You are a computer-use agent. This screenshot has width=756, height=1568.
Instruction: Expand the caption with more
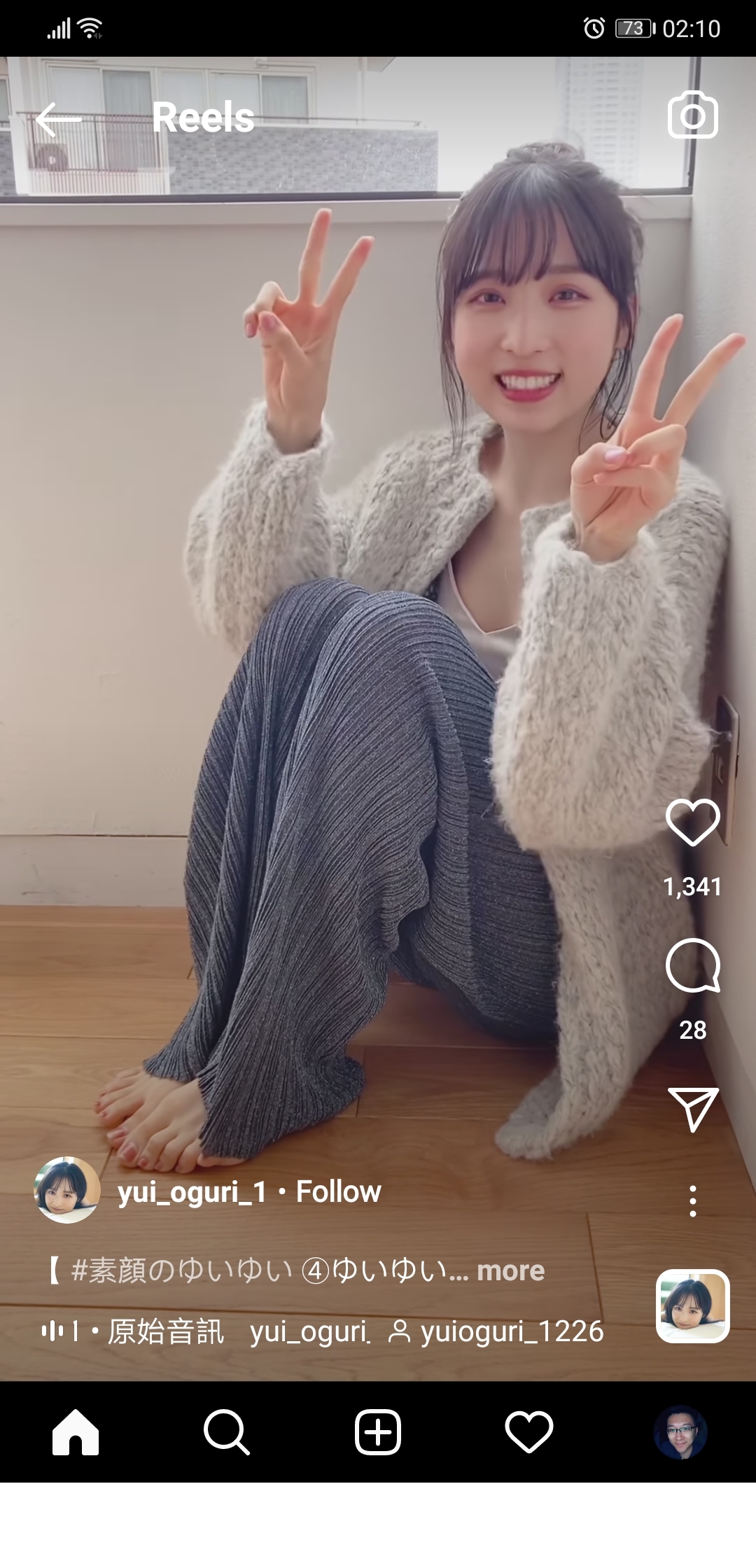tap(510, 1270)
